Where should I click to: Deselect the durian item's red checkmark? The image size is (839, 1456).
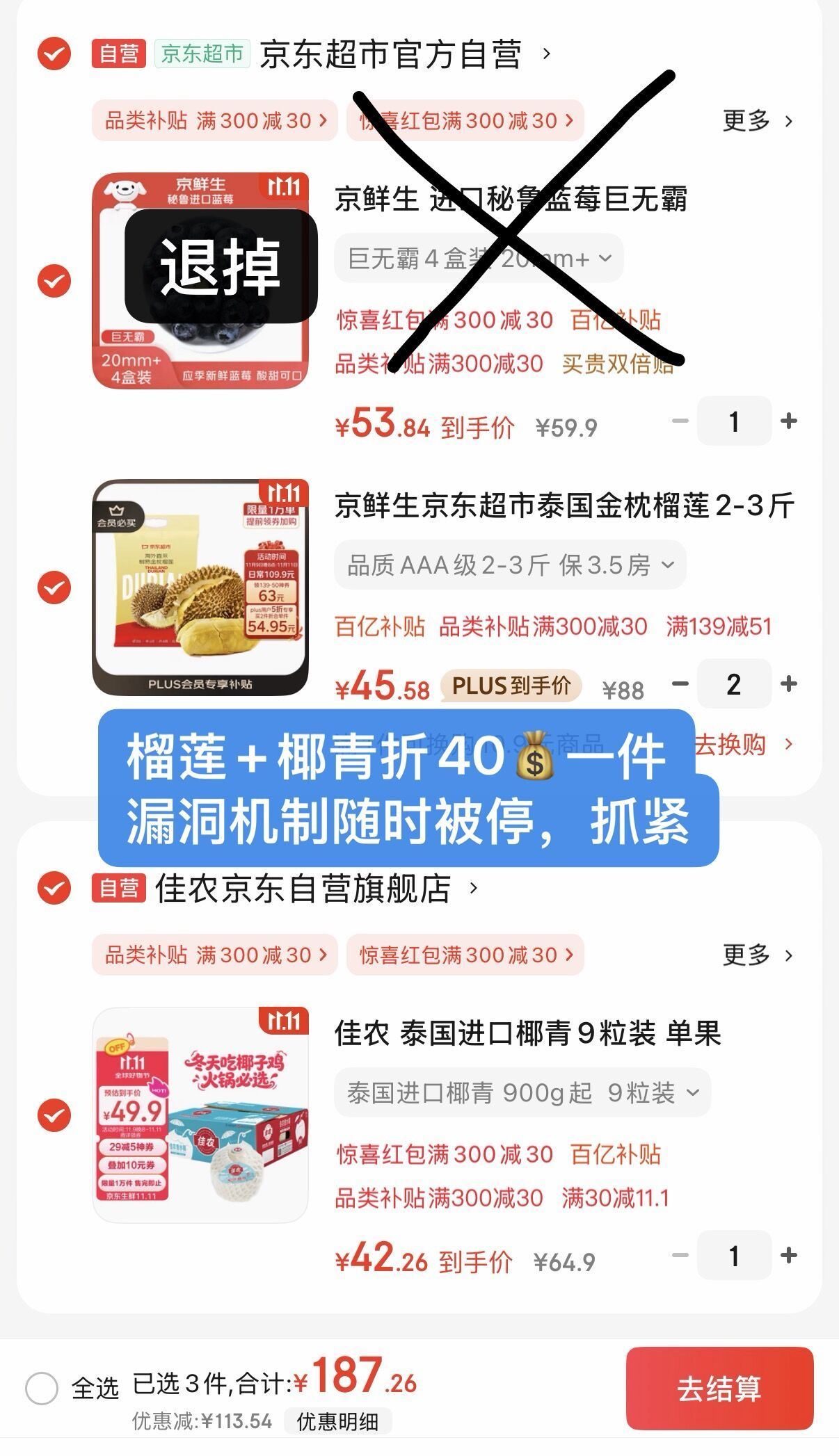[x=53, y=588]
